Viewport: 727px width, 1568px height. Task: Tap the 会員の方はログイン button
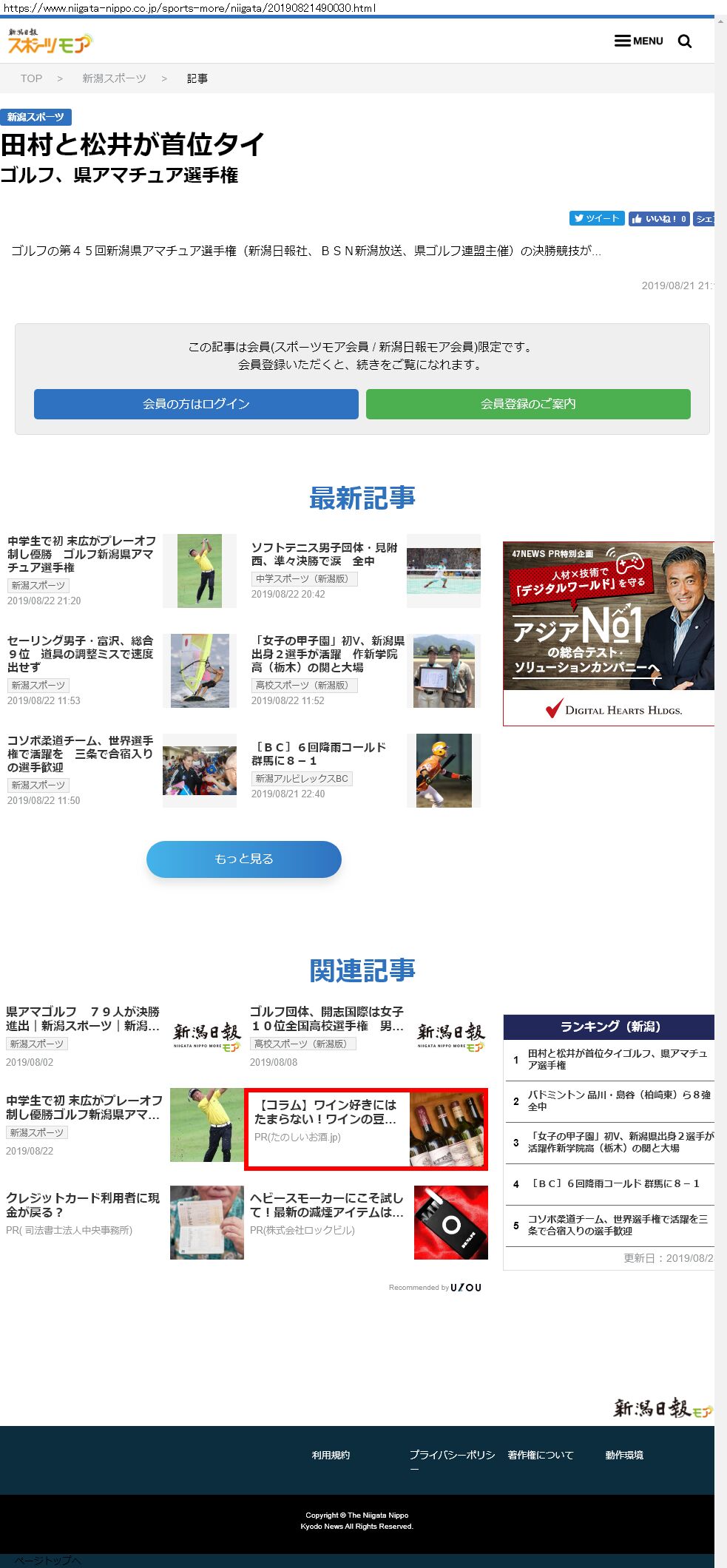(196, 404)
